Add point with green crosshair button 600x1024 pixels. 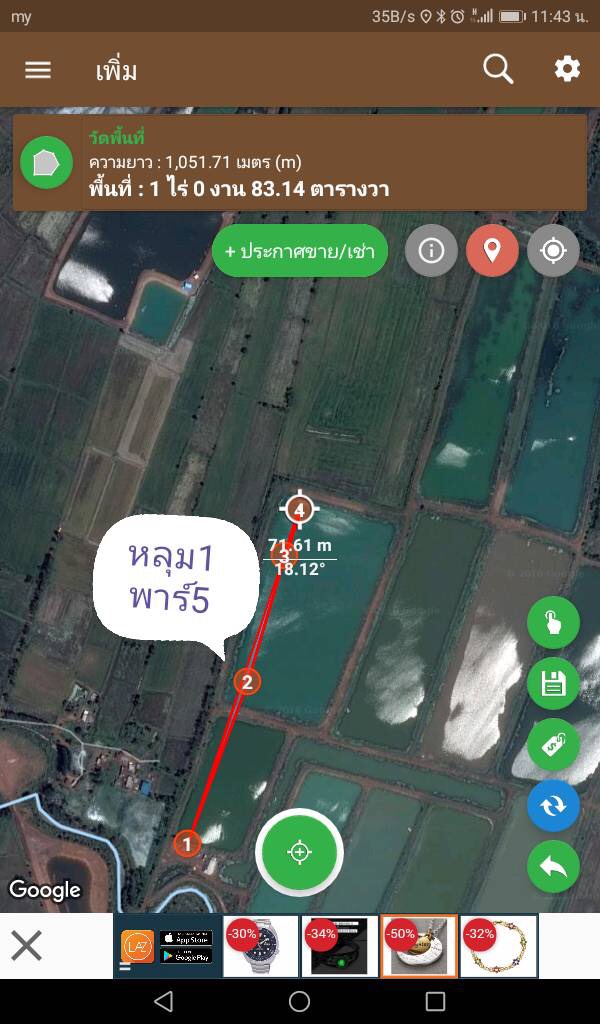[x=299, y=852]
